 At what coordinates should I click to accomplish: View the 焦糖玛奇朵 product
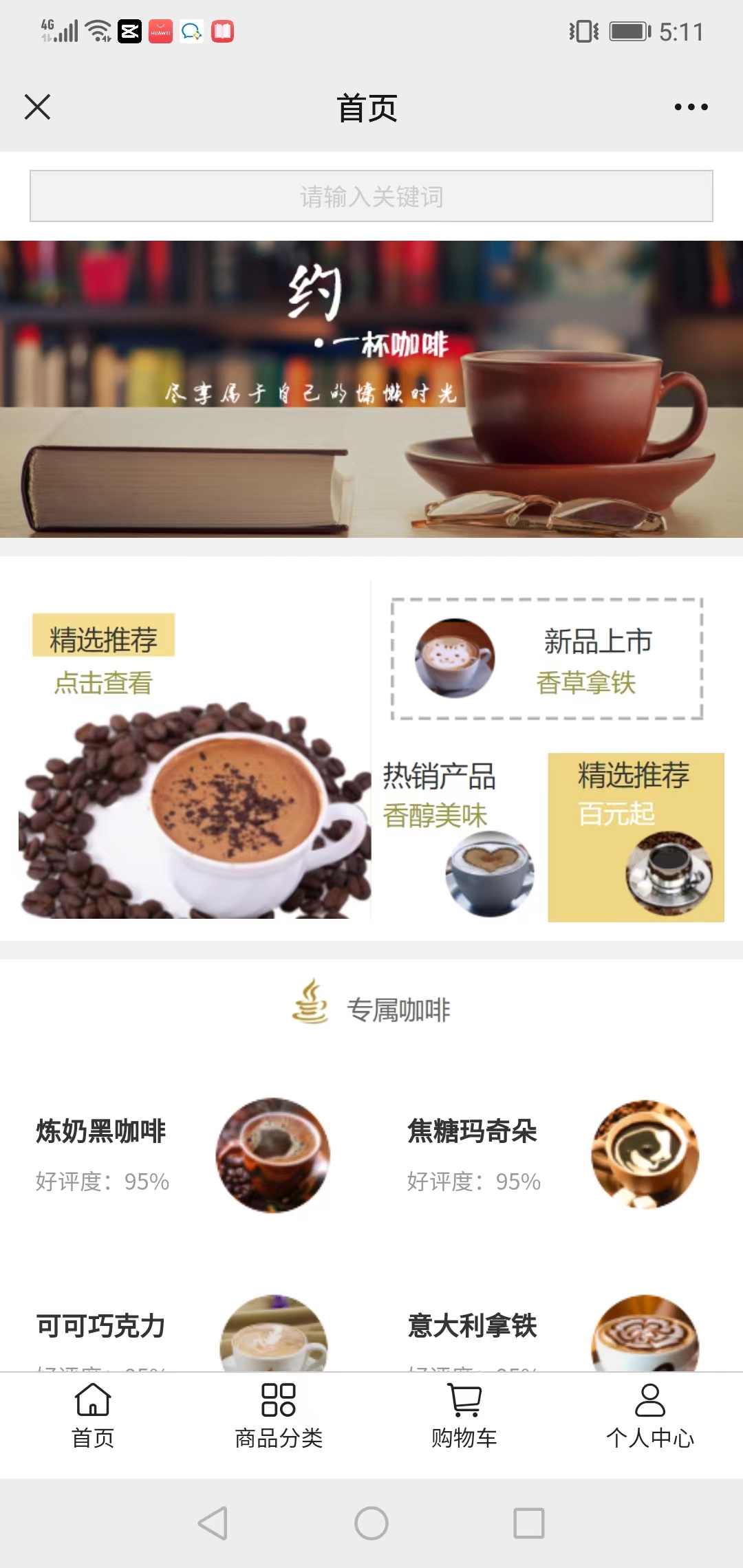(554, 1155)
